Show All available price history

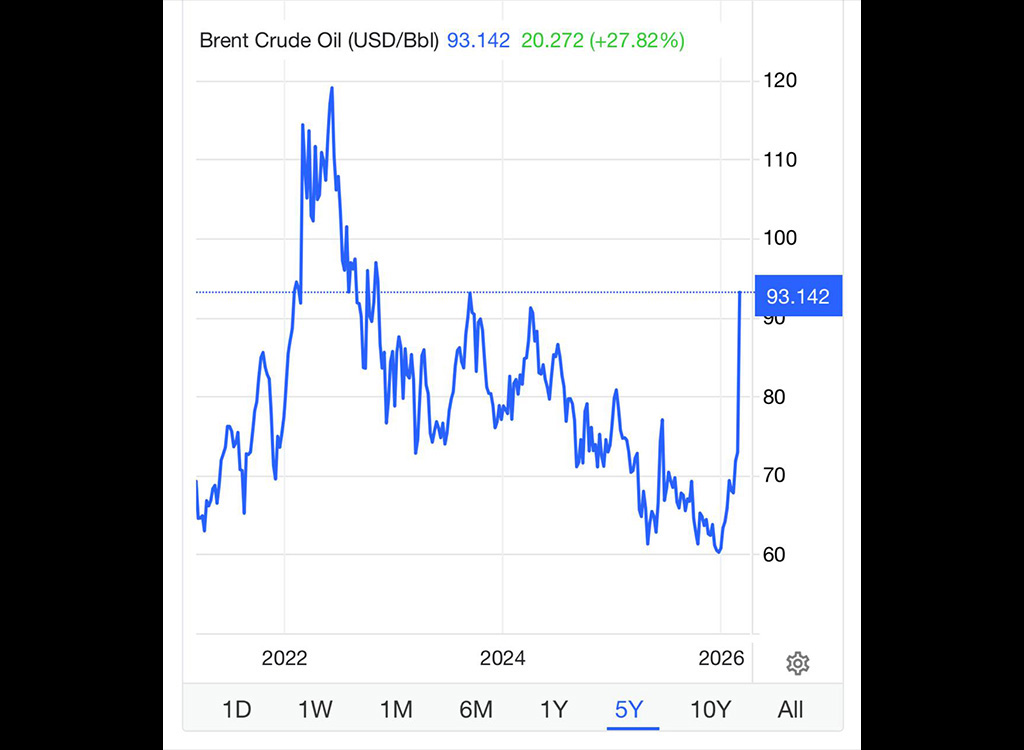tap(790, 710)
